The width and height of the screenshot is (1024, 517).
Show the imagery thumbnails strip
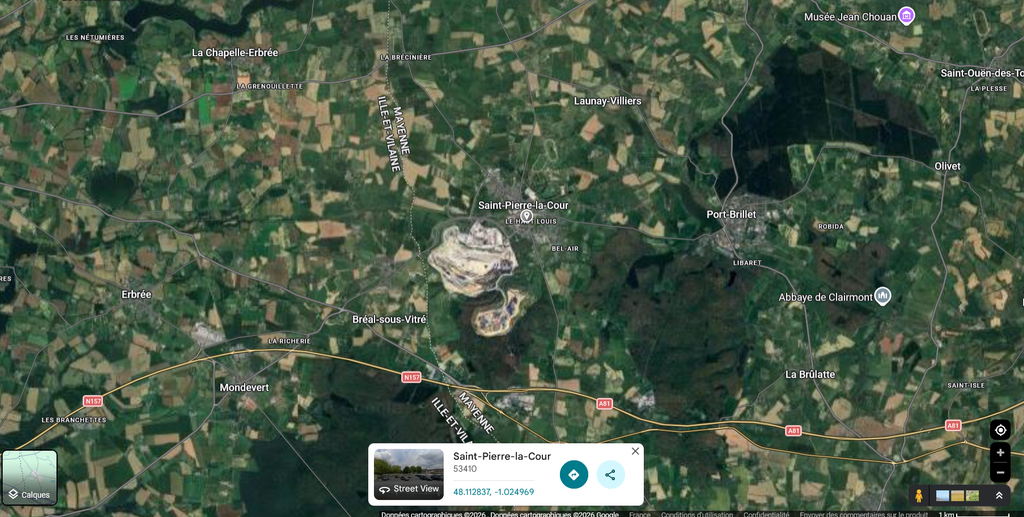tap(957, 495)
